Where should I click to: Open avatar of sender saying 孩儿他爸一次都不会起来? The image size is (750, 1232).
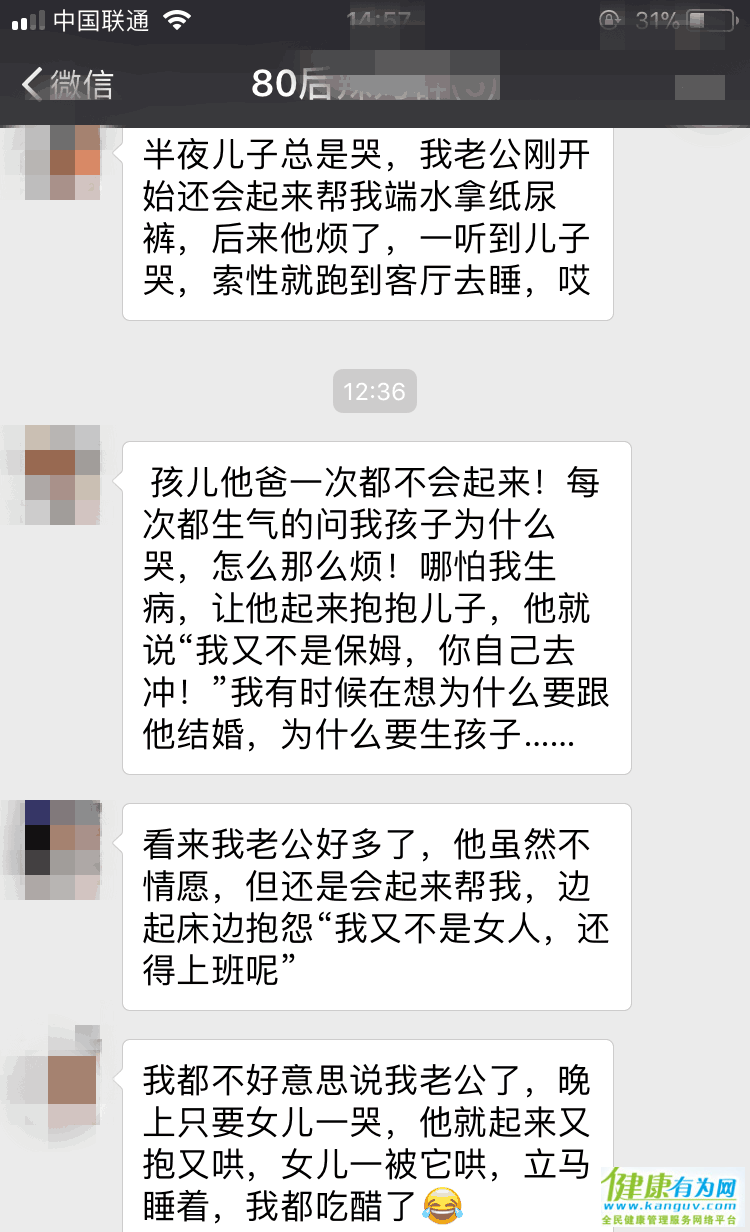[63, 475]
